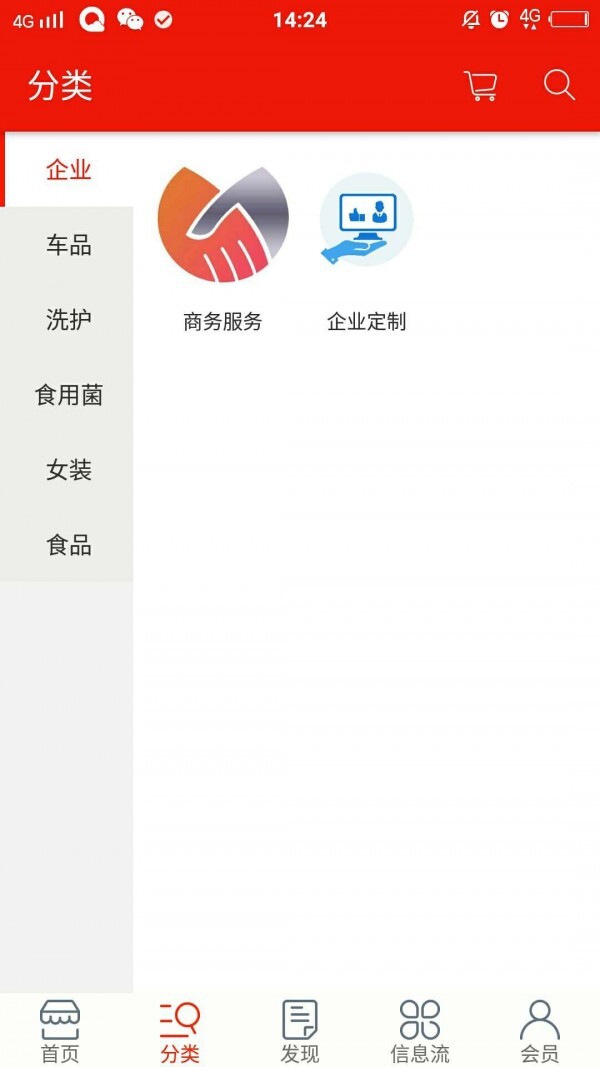
Task: Go to the 首页 tab
Action: (x=60, y=1031)
